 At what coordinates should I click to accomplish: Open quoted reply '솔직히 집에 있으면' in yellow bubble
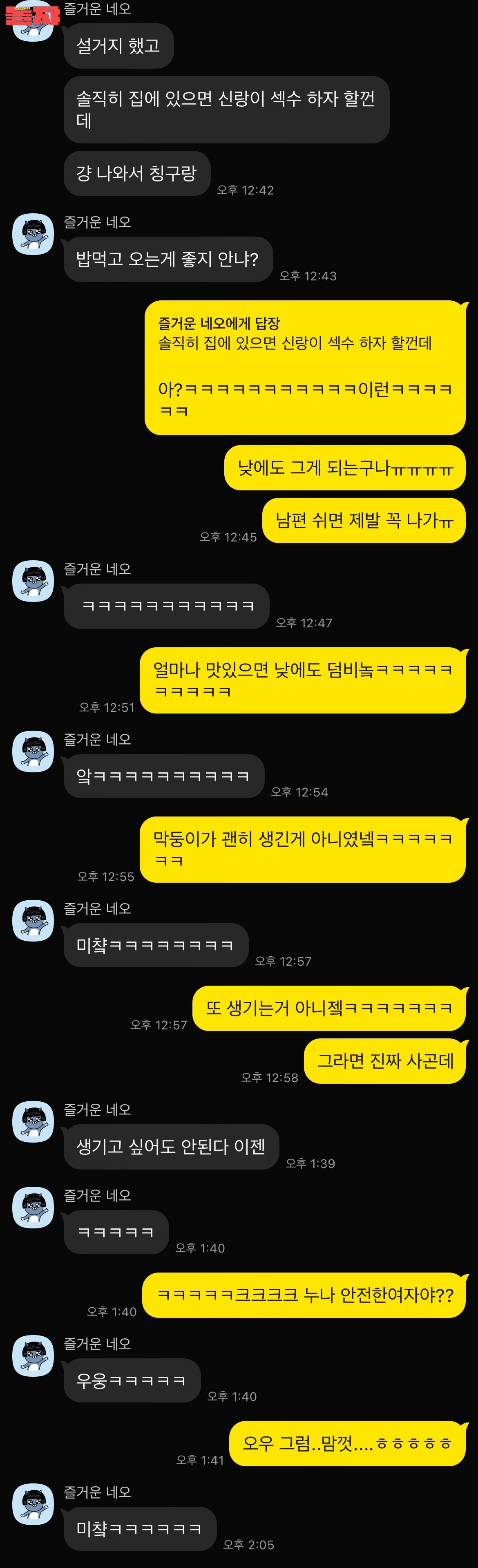coord(295,343)
